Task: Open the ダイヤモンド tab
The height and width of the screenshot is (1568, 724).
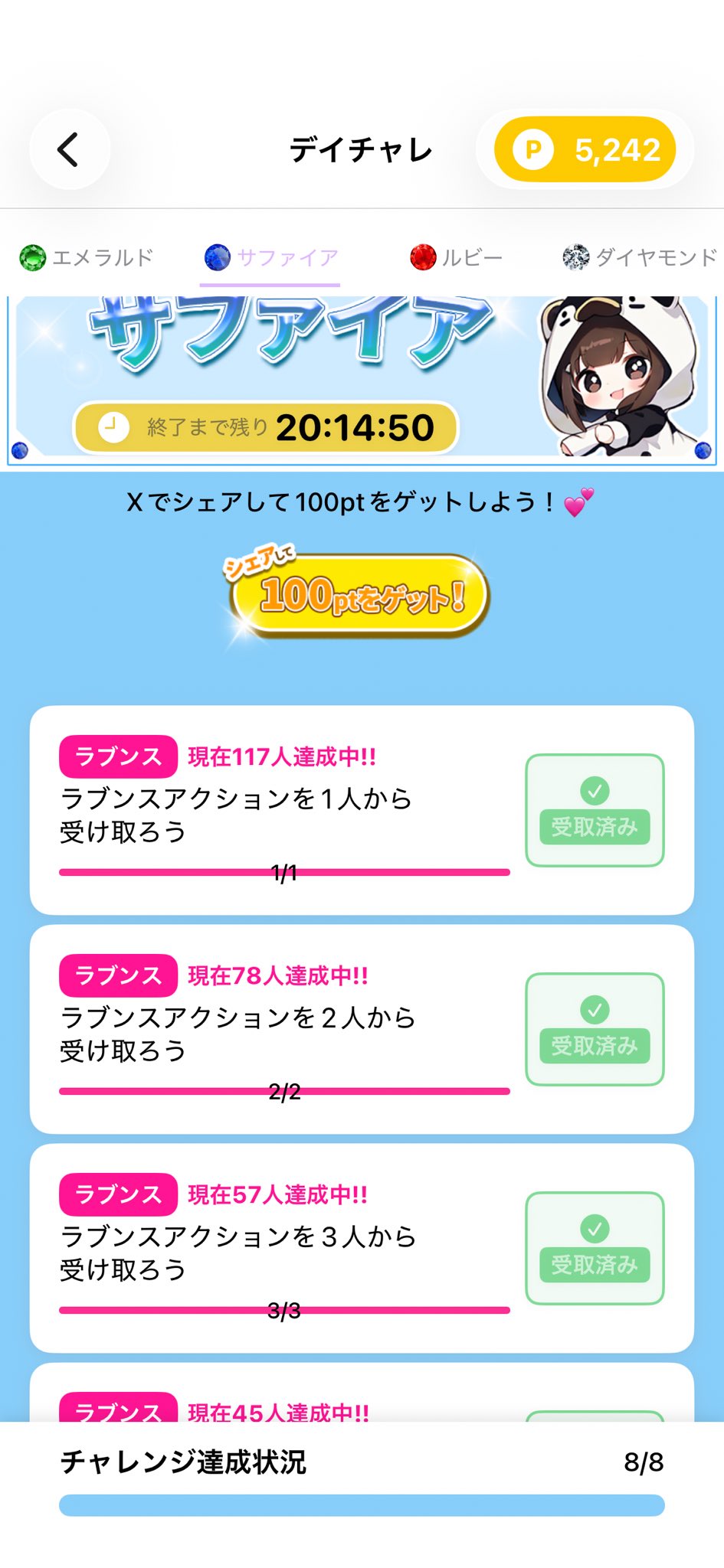Action: coord(640,257)
